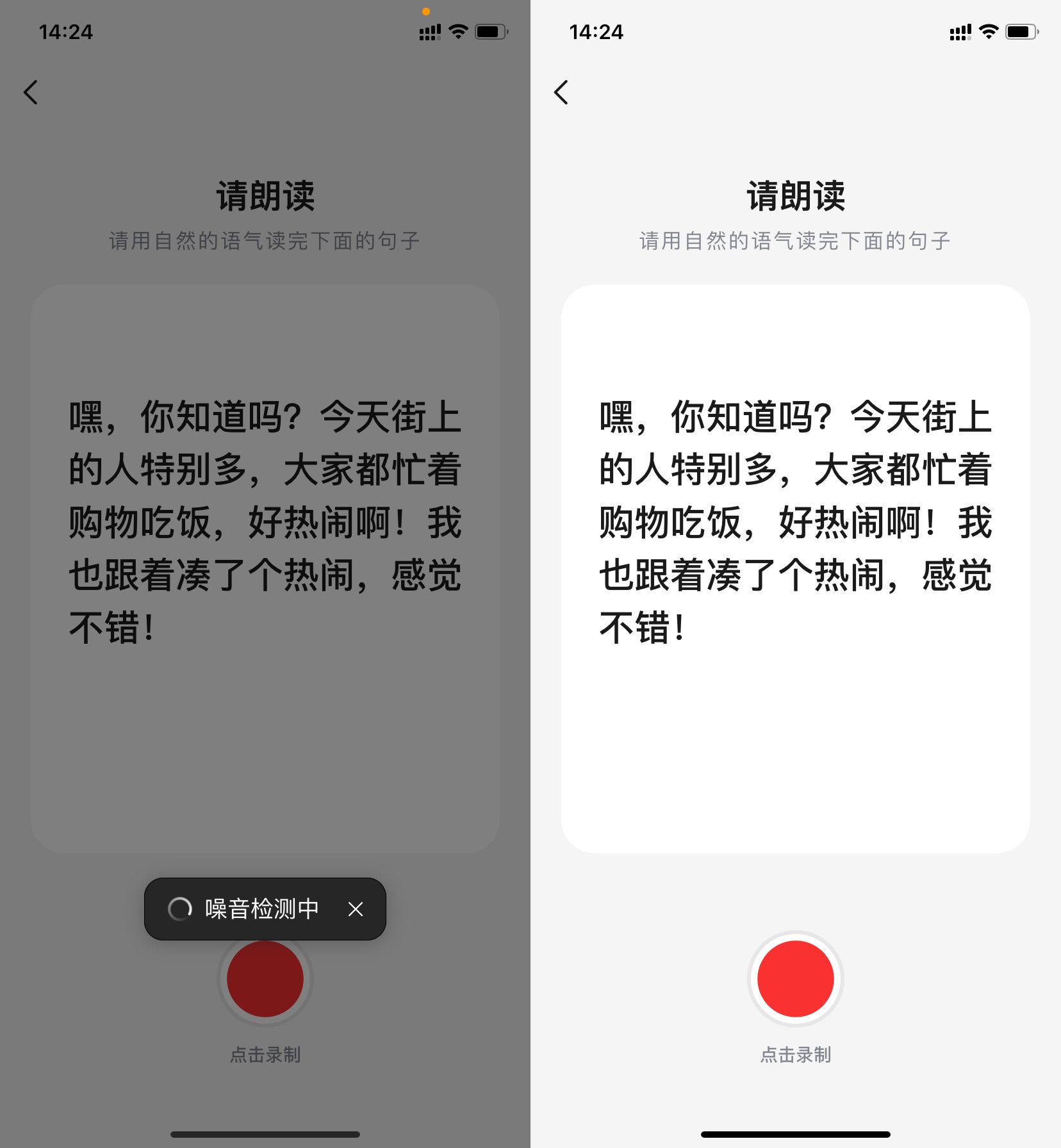Tap the dimmed record button under the noise toast
The image size is (1061, 1148).
pos(265,981)
